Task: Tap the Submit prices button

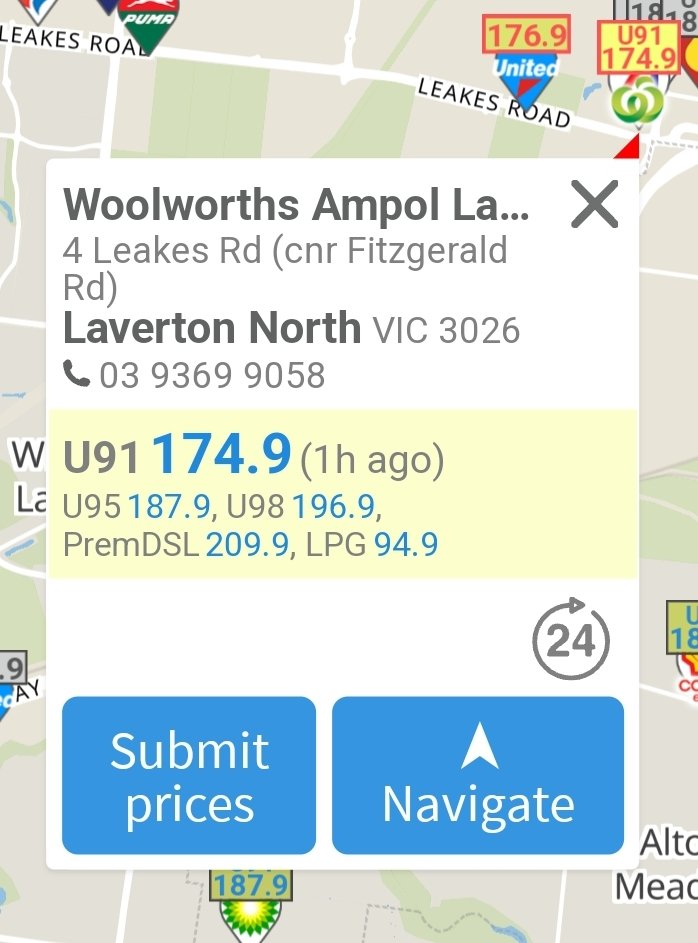Action: click(x=189, y=776)
